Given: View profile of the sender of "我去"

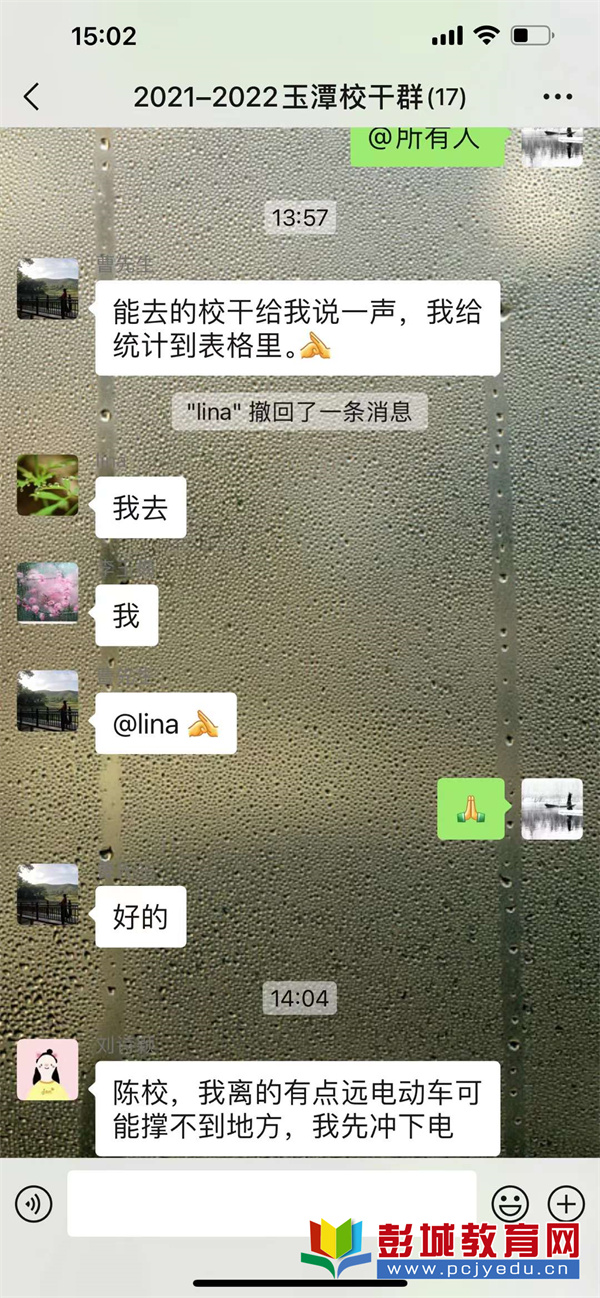Looking at the screenshot, I should tap(47, 486).
